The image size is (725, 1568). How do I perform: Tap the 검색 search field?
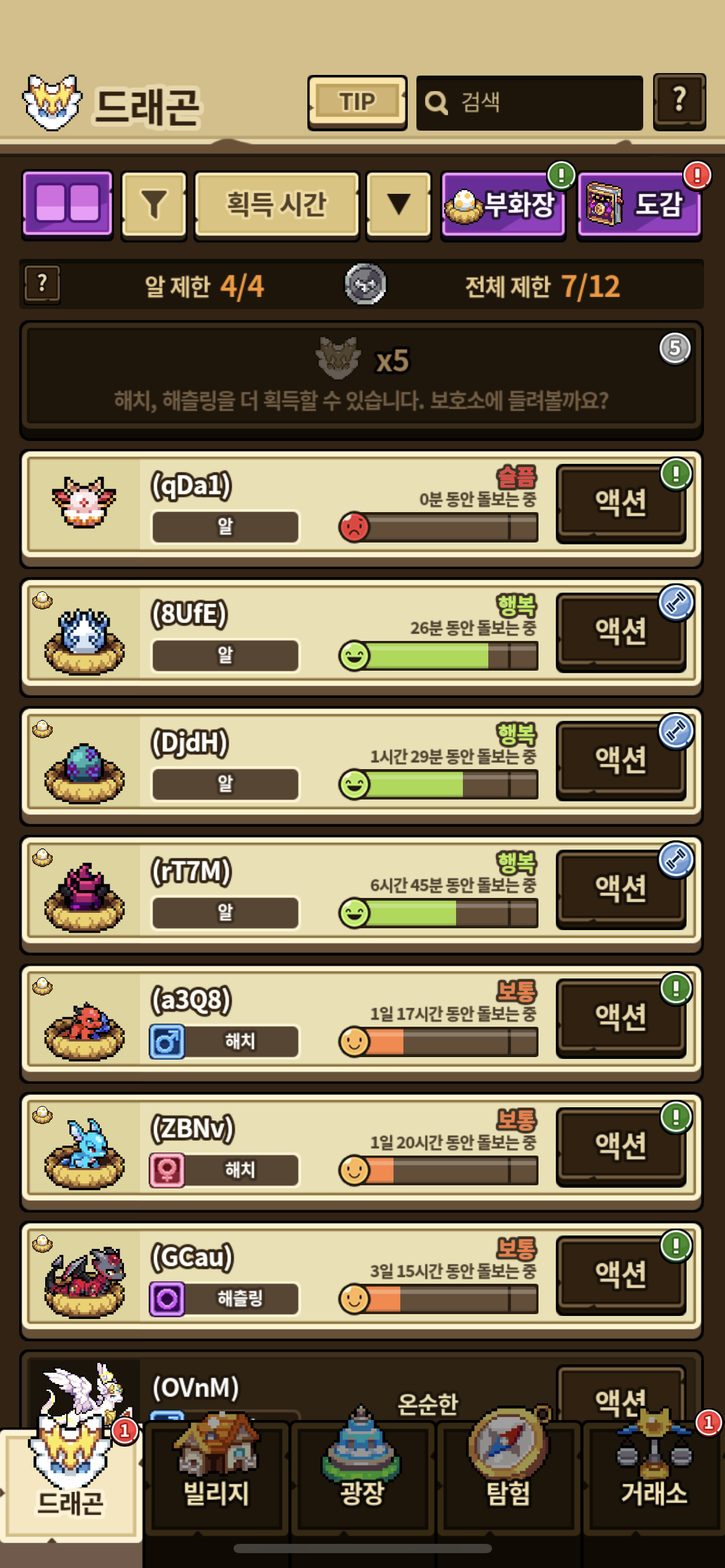click(x=529, y=103)
